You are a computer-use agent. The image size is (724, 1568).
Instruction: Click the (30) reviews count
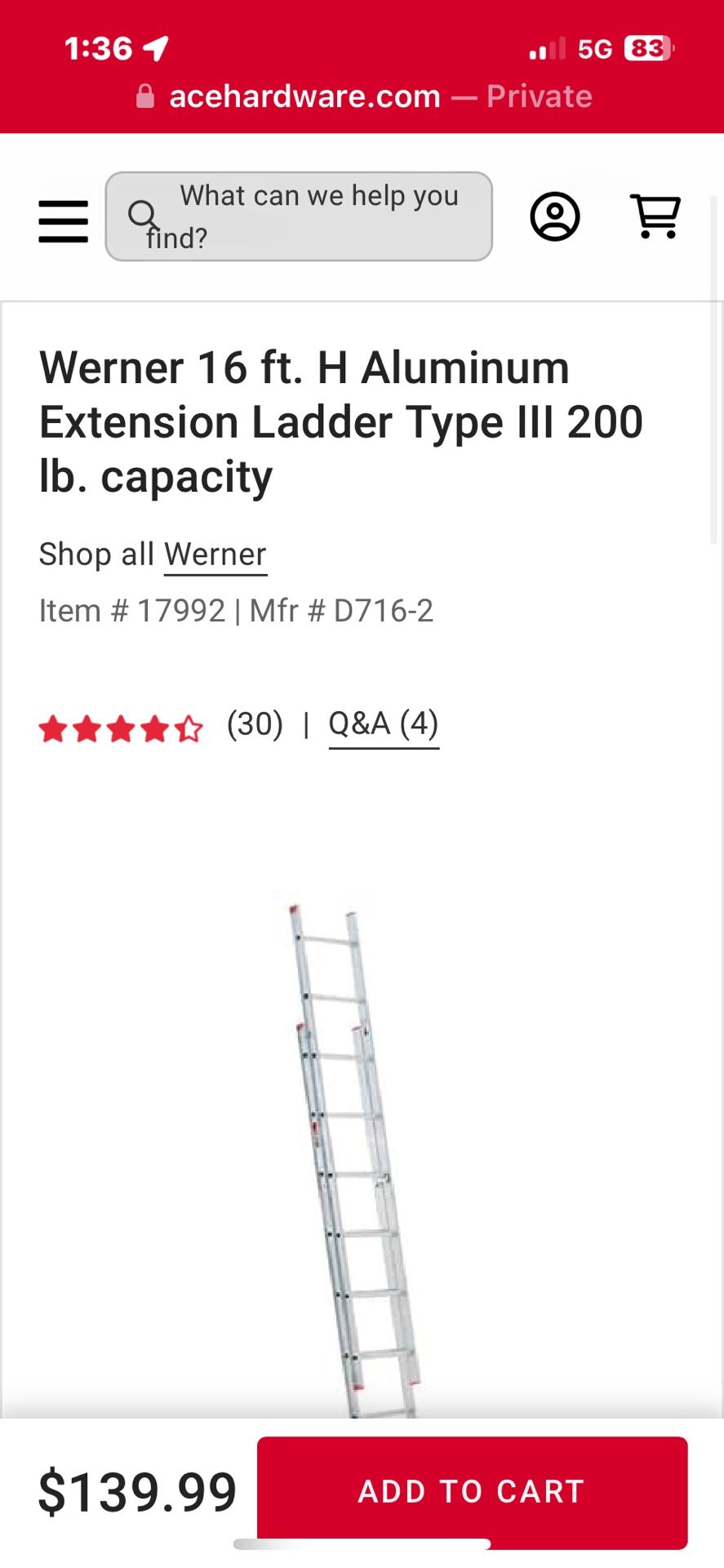click(x=255, y=724)
